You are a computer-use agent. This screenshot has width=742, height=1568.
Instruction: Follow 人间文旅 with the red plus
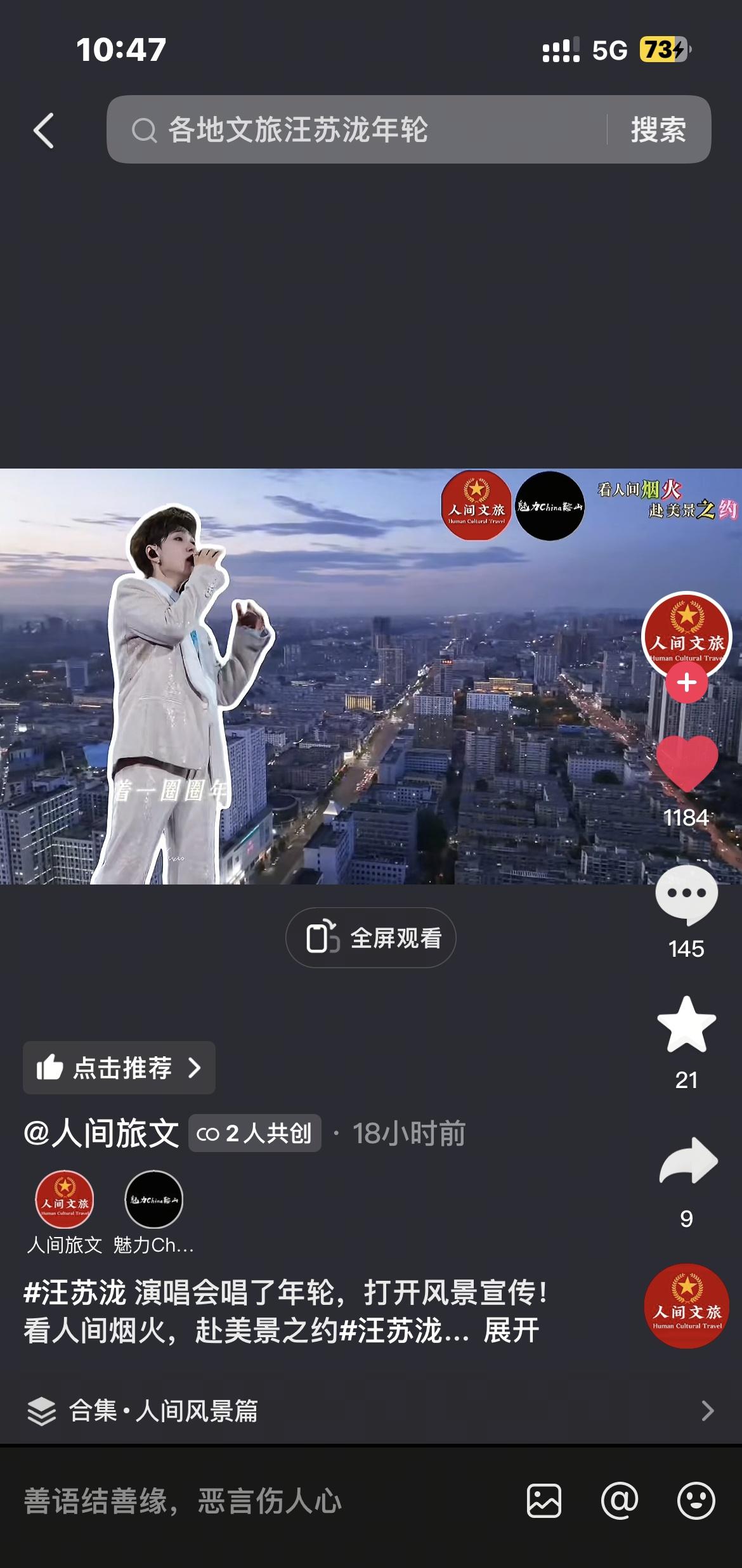[687, 683]
